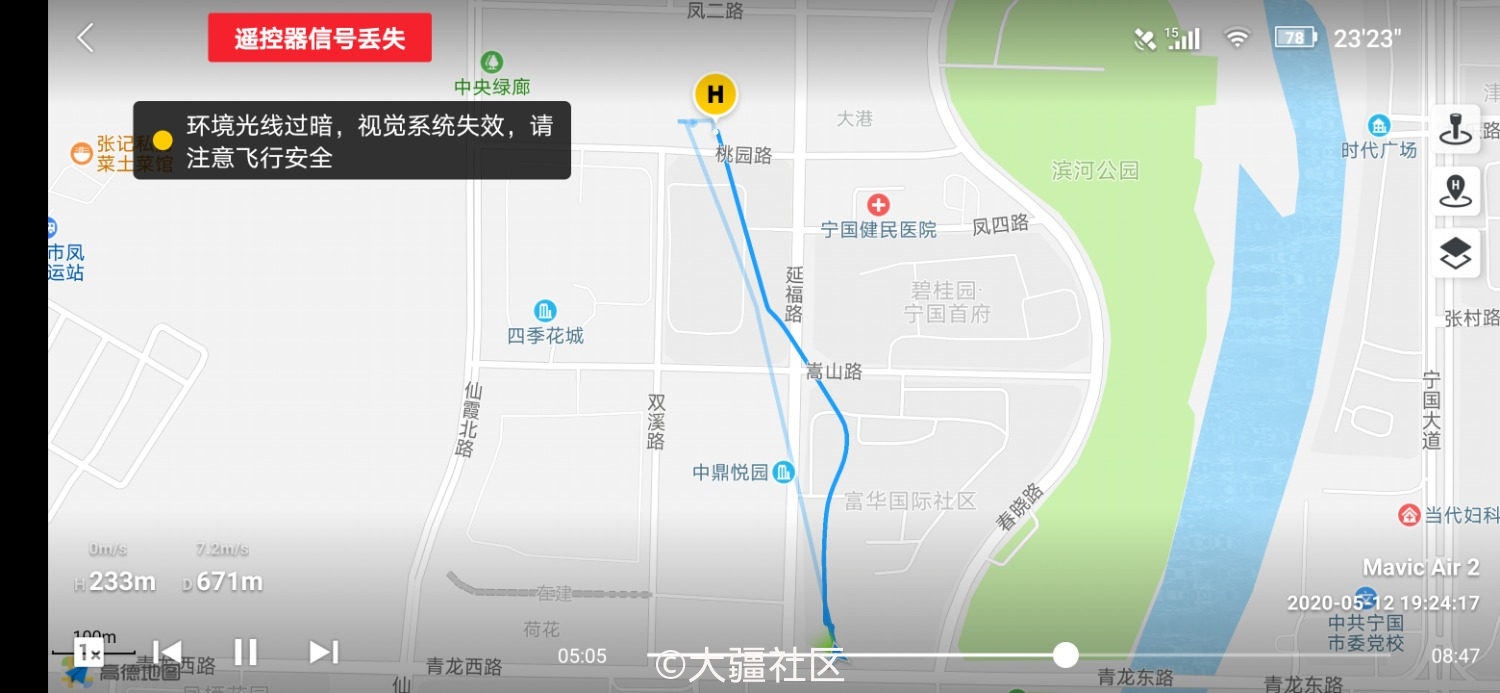
Task: Jump to the previous flight segment
Action: (x=167, y=652)
